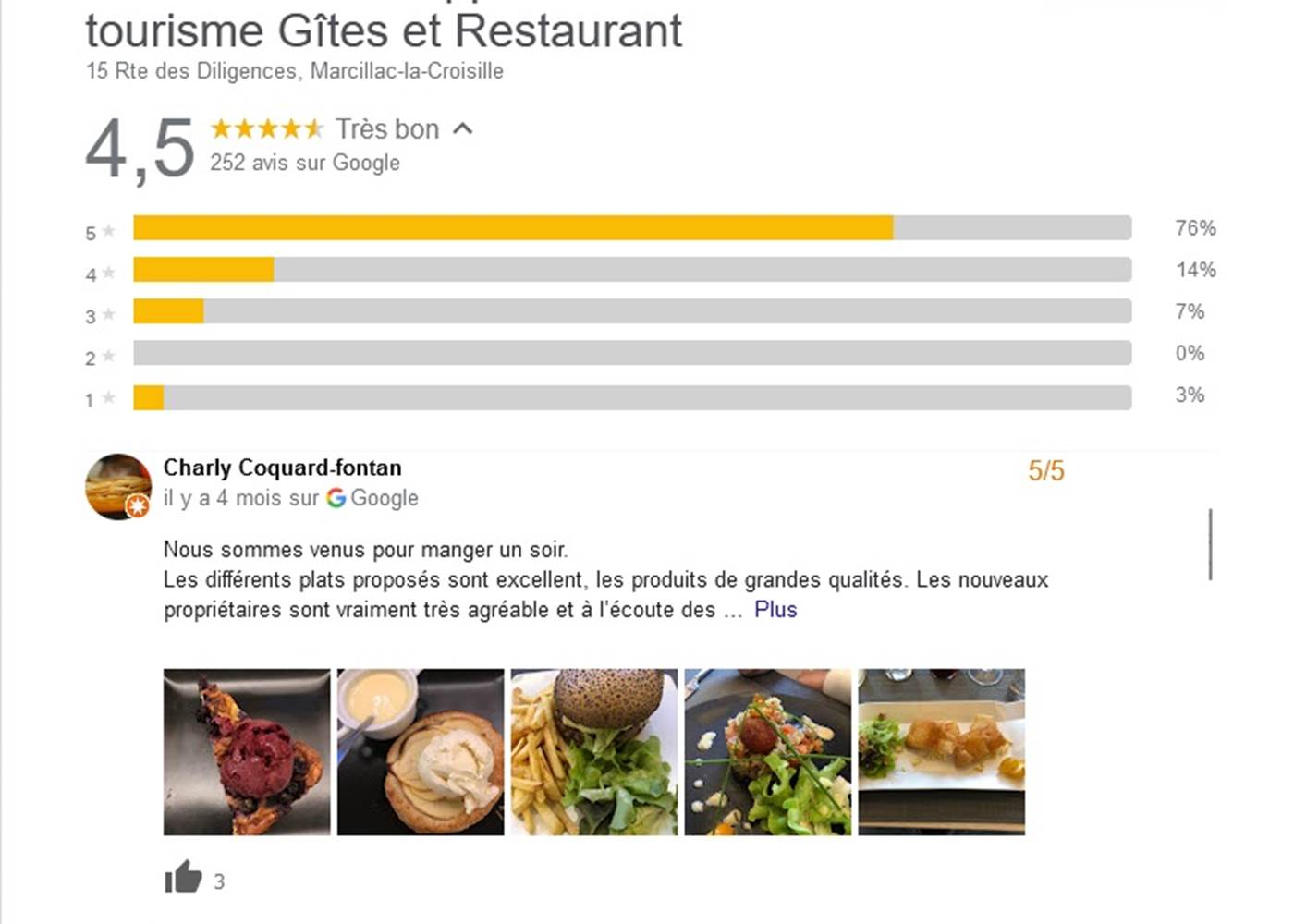Open the apple tart with cream photo
1294x924 pixels.
point(421,752)
